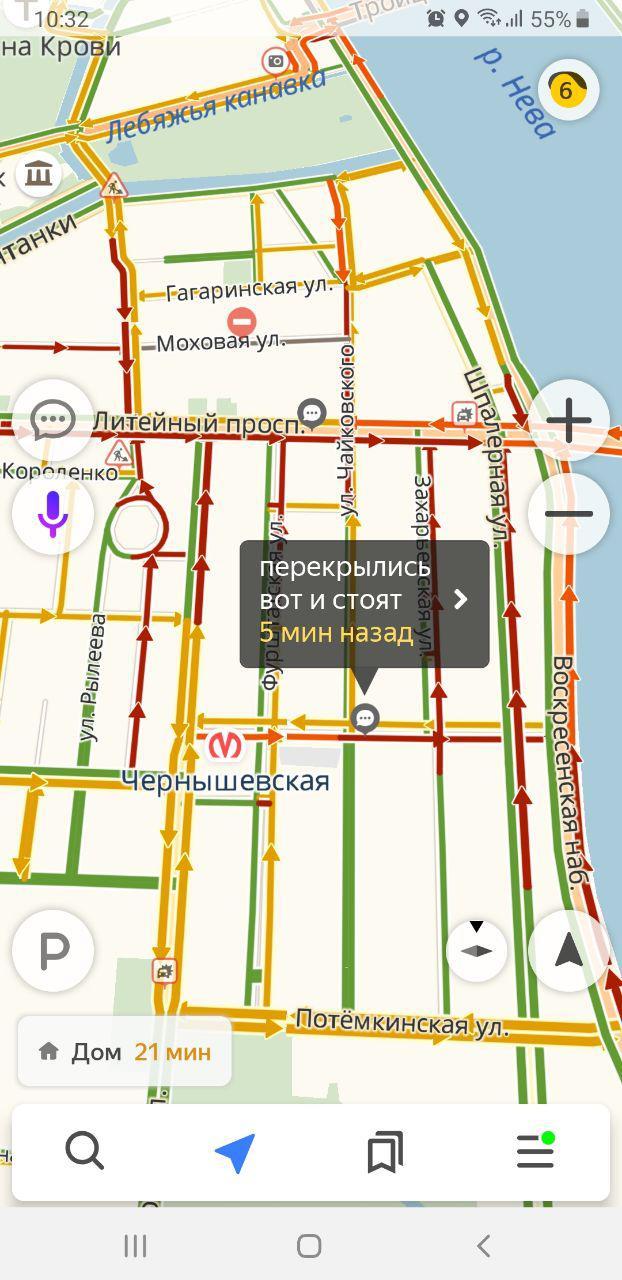This screenshot has width=622, height=1280.
Task: Go back using the system back button
Action: click(x=484, y=1245)
